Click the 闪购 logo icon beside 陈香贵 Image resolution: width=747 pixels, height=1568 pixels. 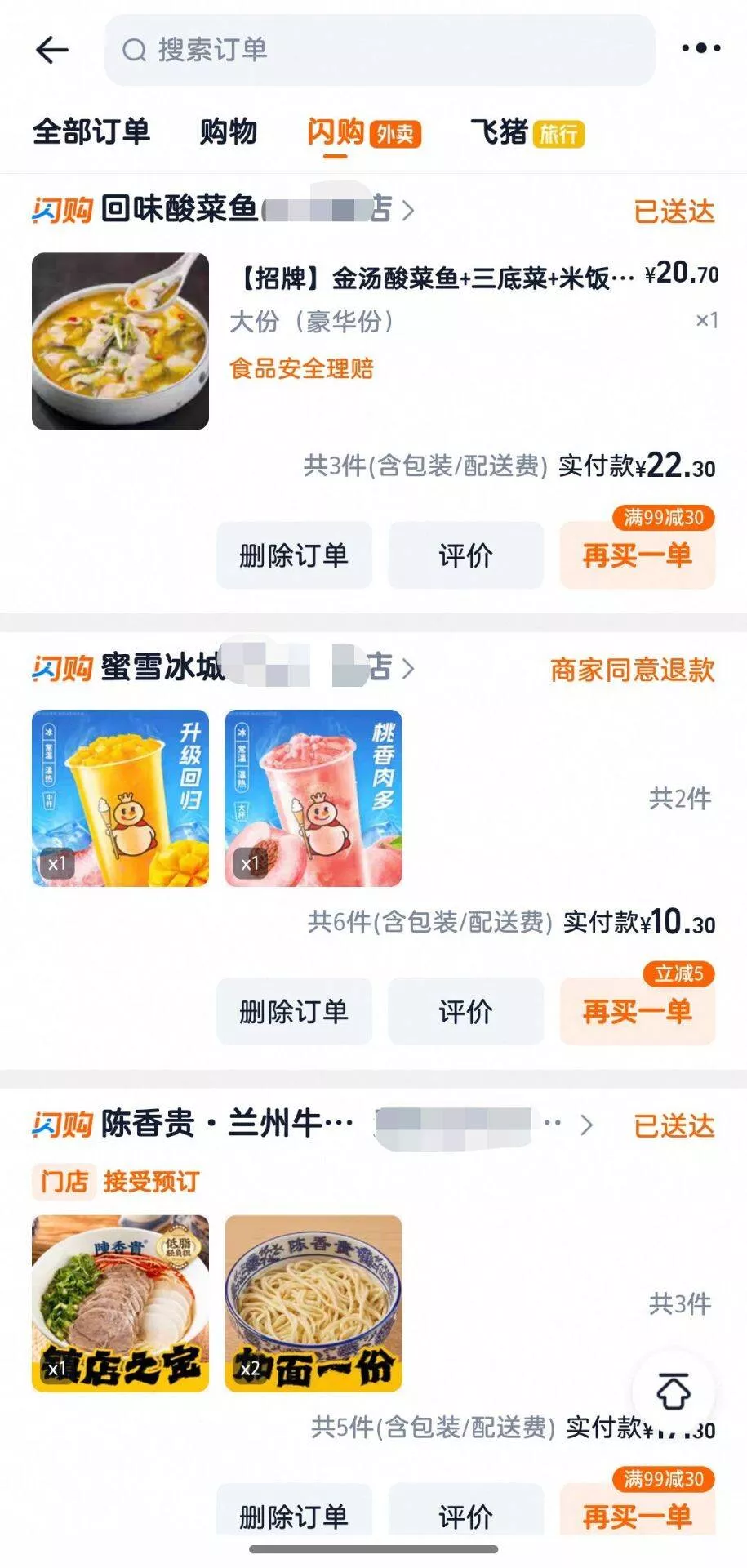click(x=61, y=1125)
